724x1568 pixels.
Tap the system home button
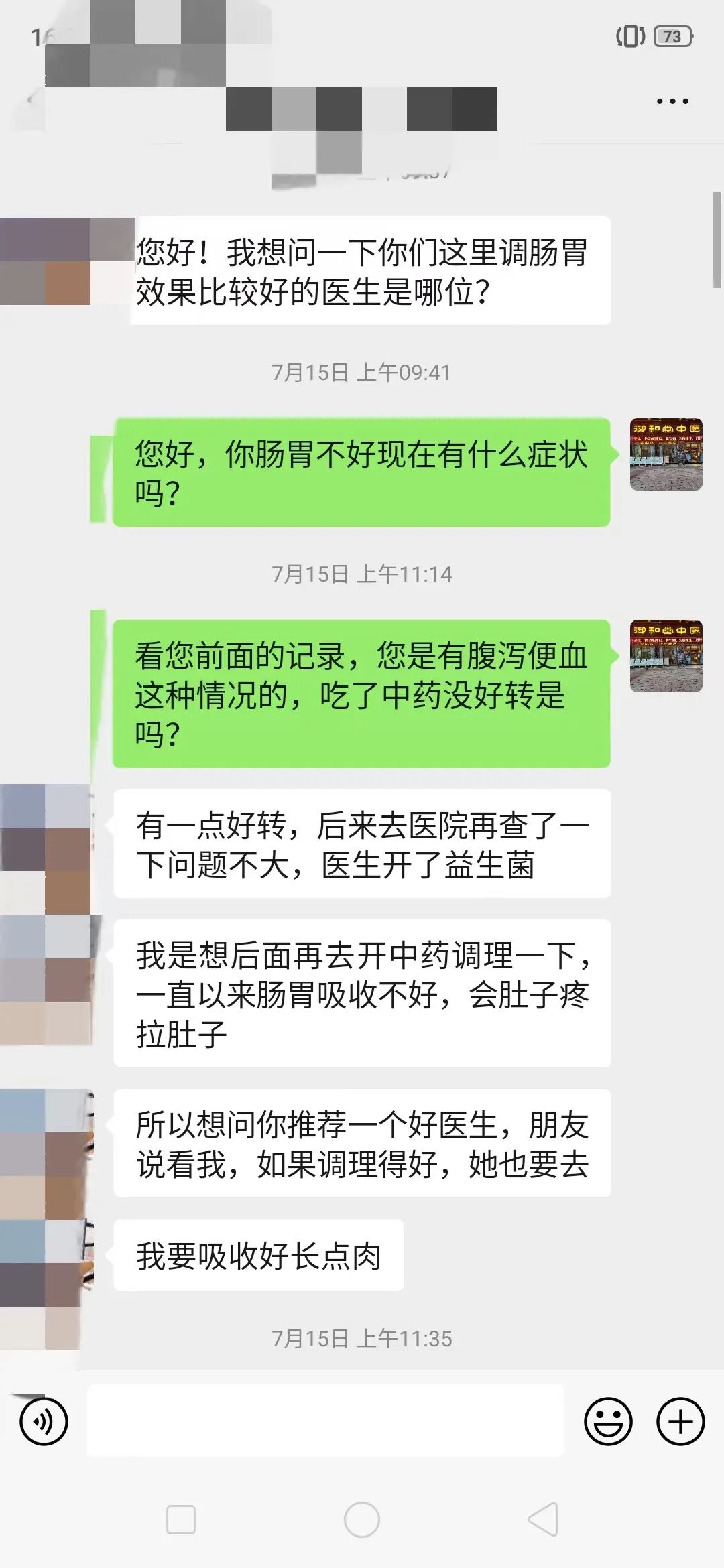(x=362, y=1519)
